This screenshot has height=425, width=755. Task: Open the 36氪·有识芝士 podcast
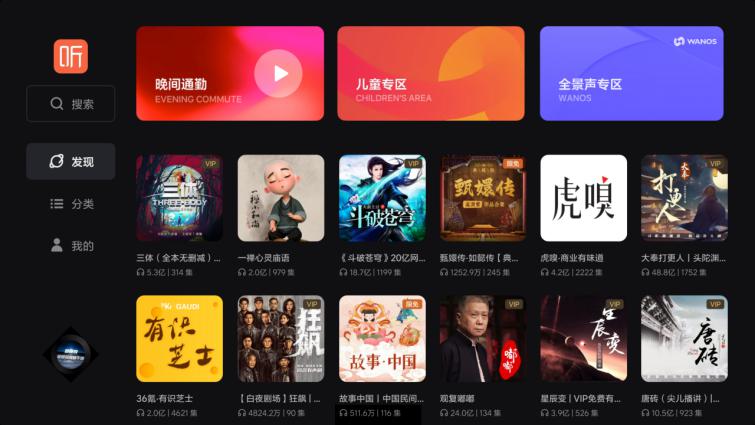(179, 338)
